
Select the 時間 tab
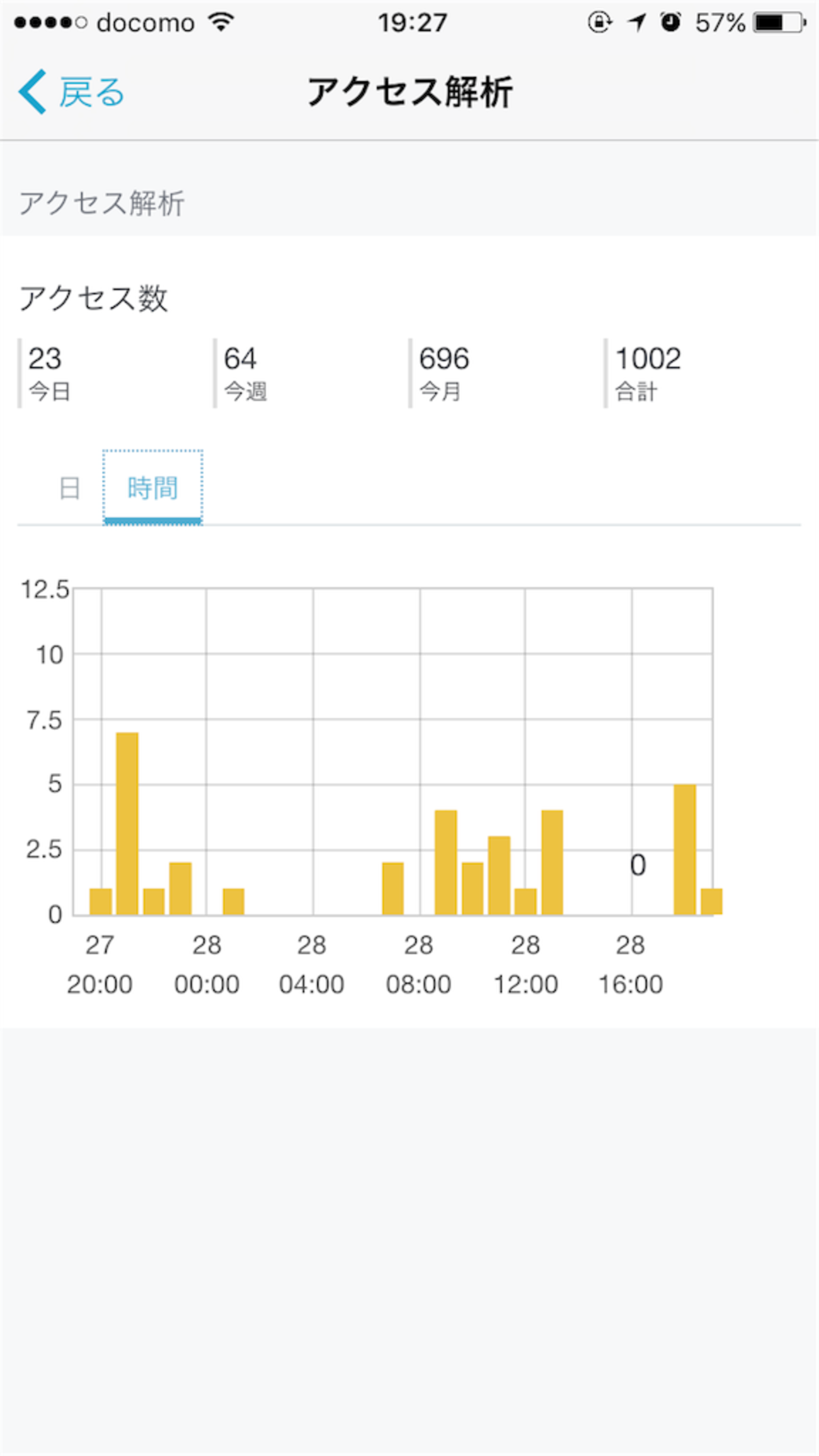152,488
